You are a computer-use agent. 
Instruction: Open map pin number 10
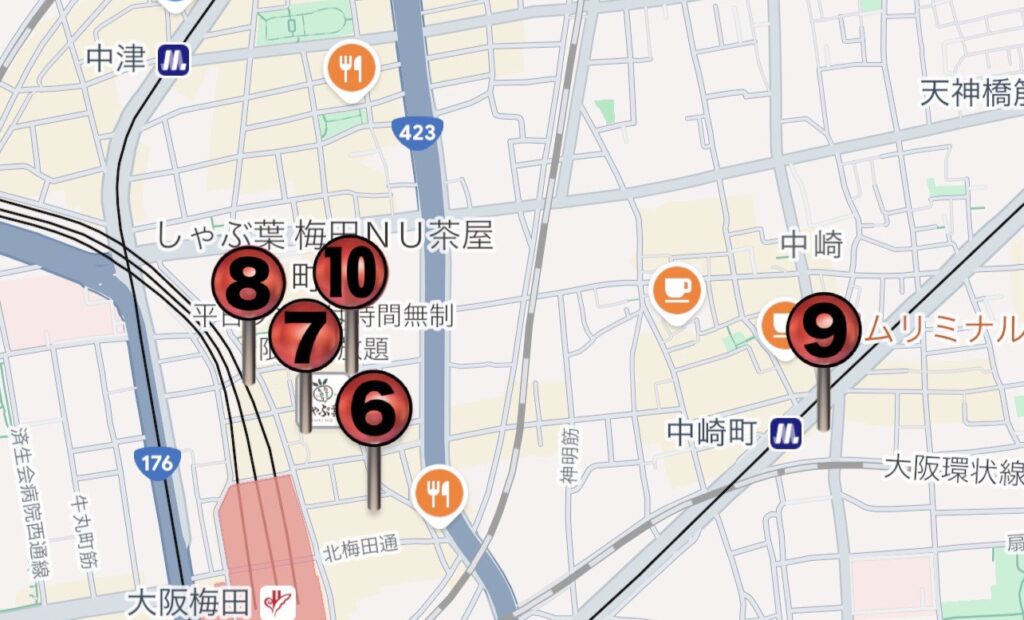(x=351, y=272)
